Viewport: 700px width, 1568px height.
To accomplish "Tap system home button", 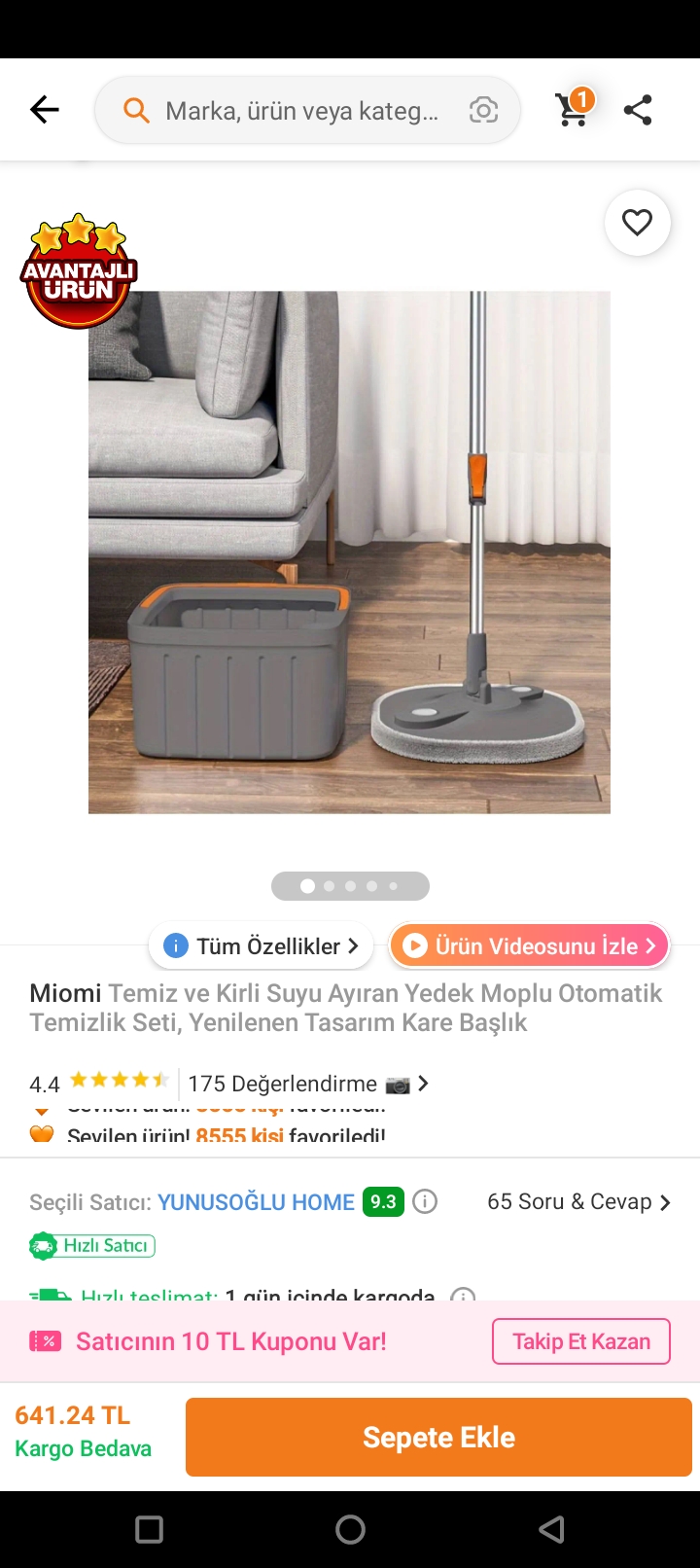I will 350,1529.
